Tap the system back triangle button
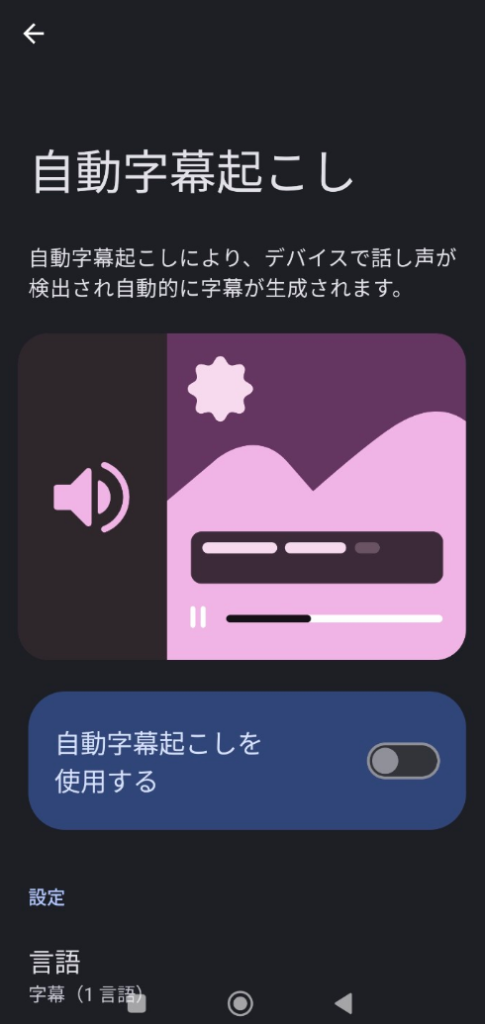This screenshot has height=1024, width=485. click(343, 1003)
